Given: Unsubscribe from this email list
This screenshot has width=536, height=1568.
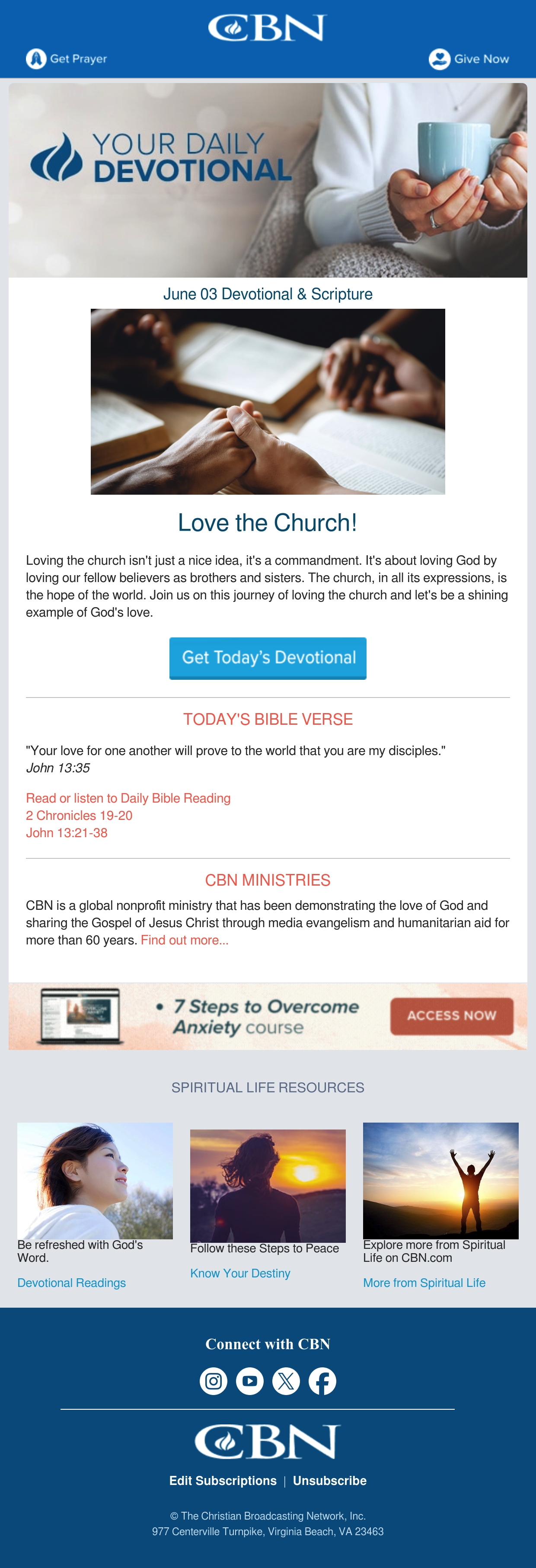Looking at the screenshot, I should pyautogui.click(x=330, y=1480).
